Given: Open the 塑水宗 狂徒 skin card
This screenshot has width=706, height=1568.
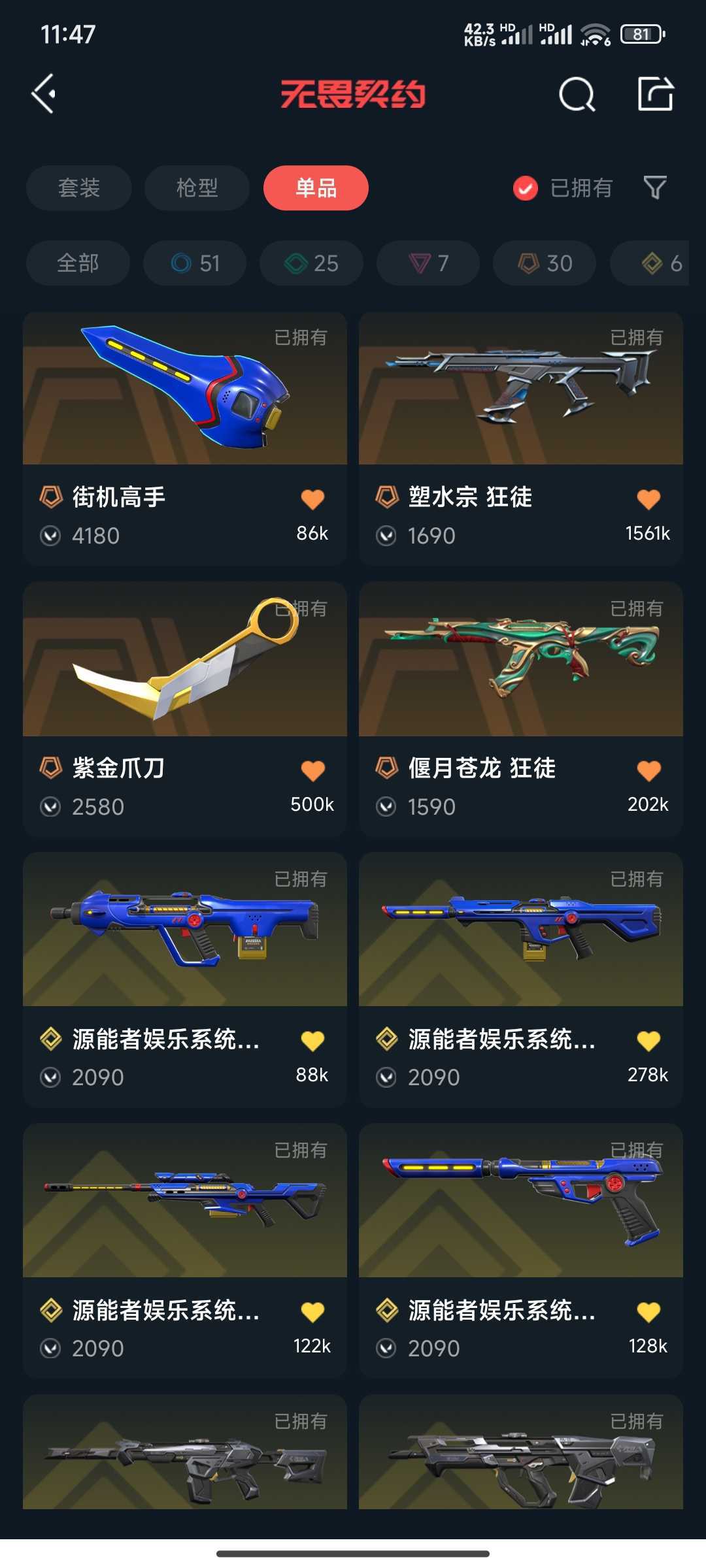Looking at the screenshot, I should tap(521, 438).
